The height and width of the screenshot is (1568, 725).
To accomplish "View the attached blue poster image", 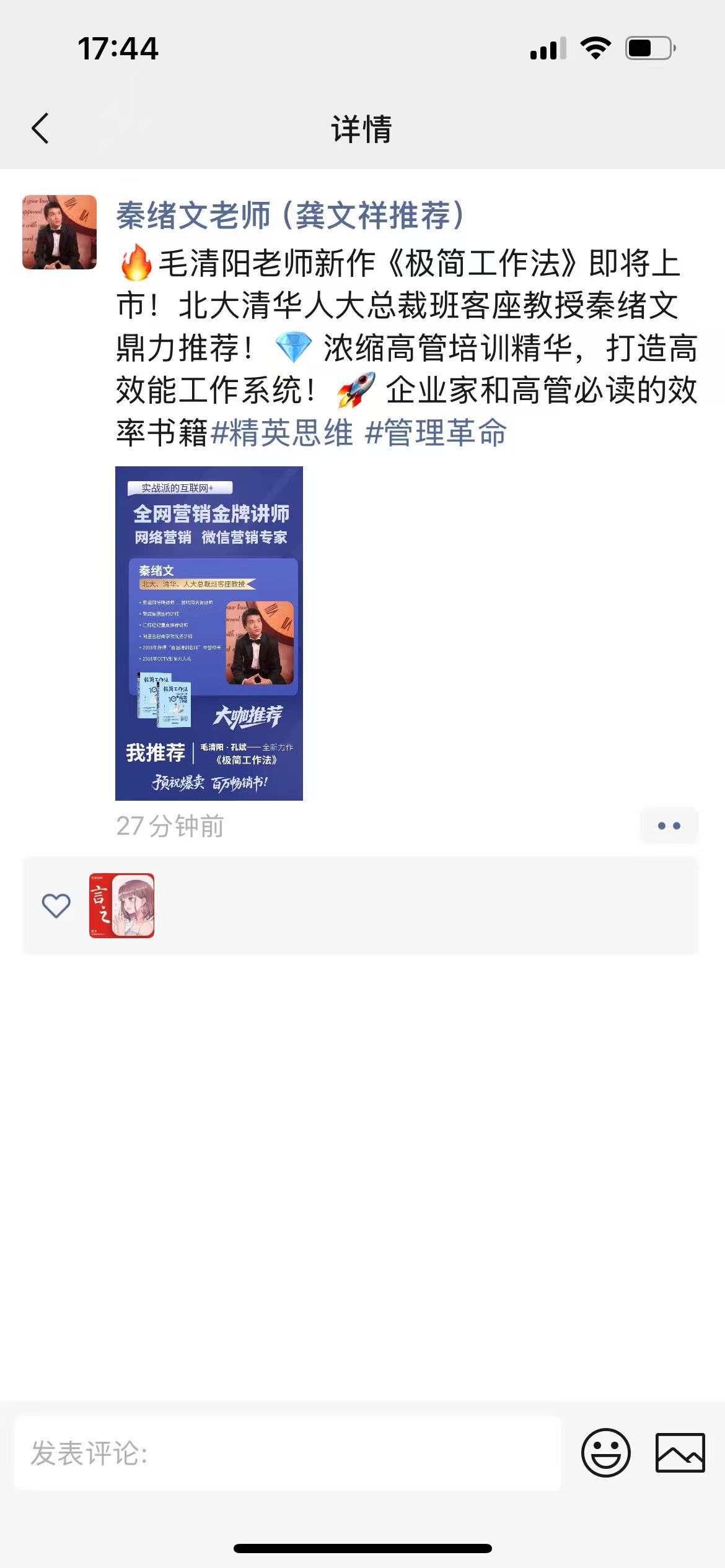I will 209,633.
